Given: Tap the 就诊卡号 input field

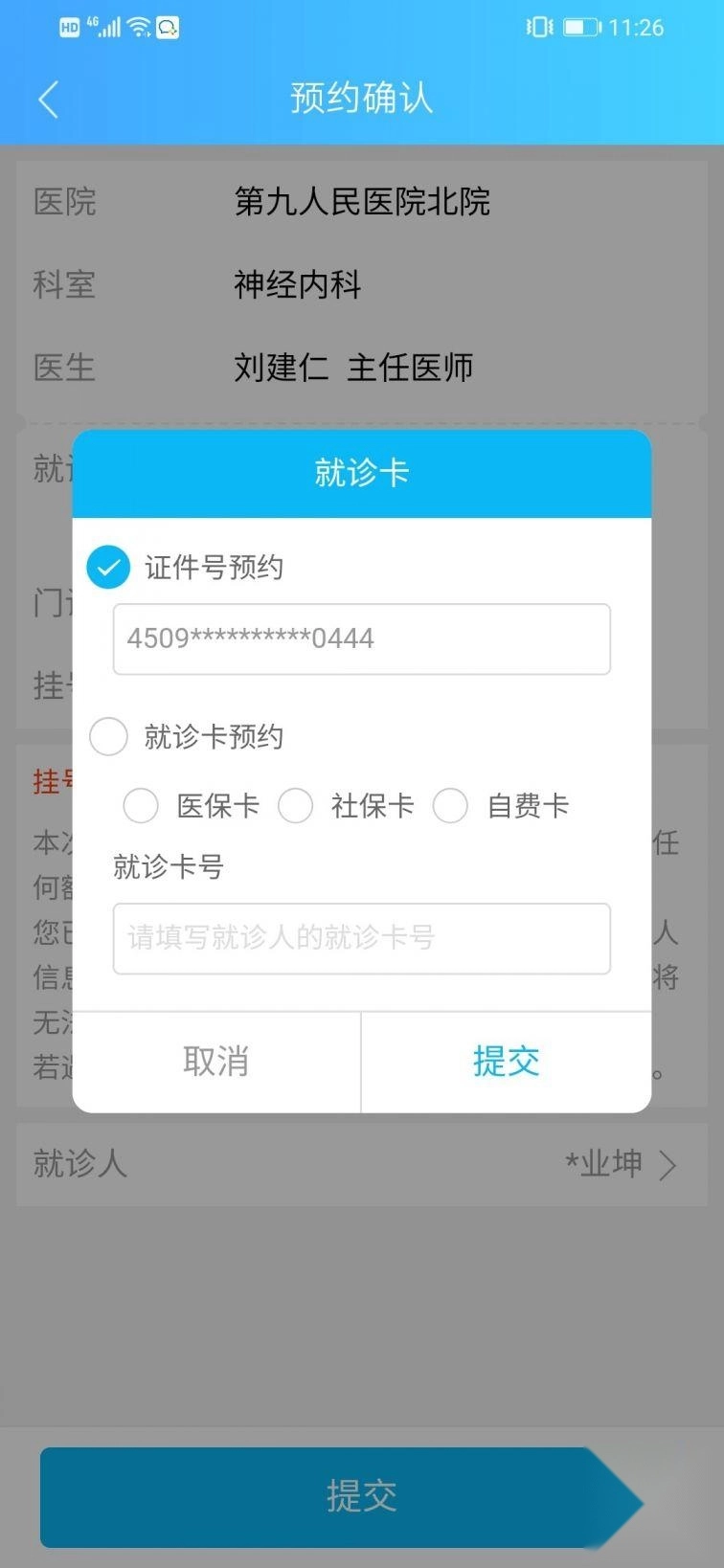Looking at the screenshot, I should click(x=361, y=938).
